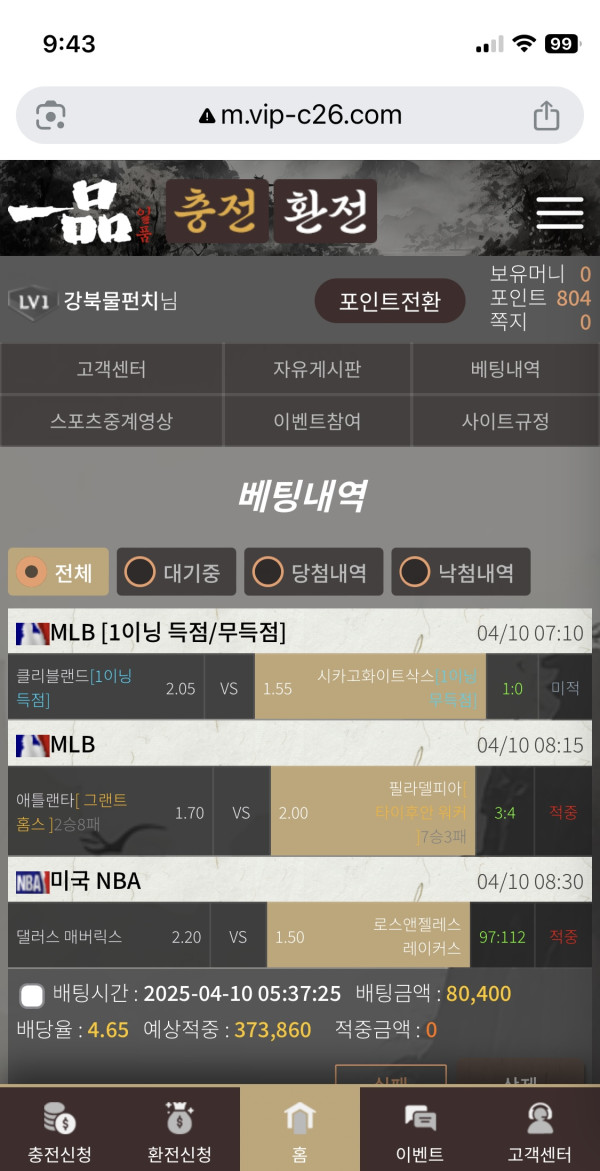
Task: Tap the 환전 button in header
Action: tap(325, 212)
